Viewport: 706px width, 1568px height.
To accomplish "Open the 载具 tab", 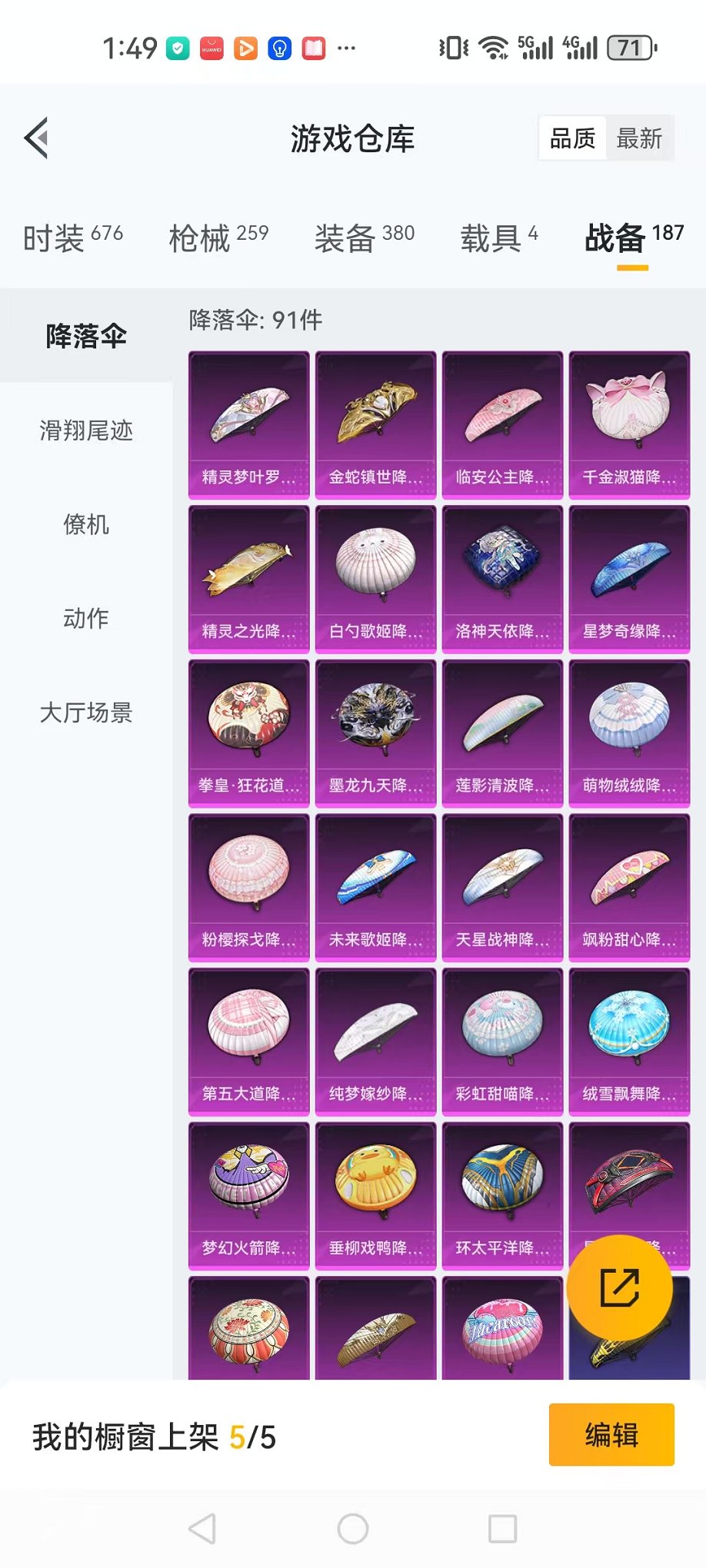I will pos(498,238).
